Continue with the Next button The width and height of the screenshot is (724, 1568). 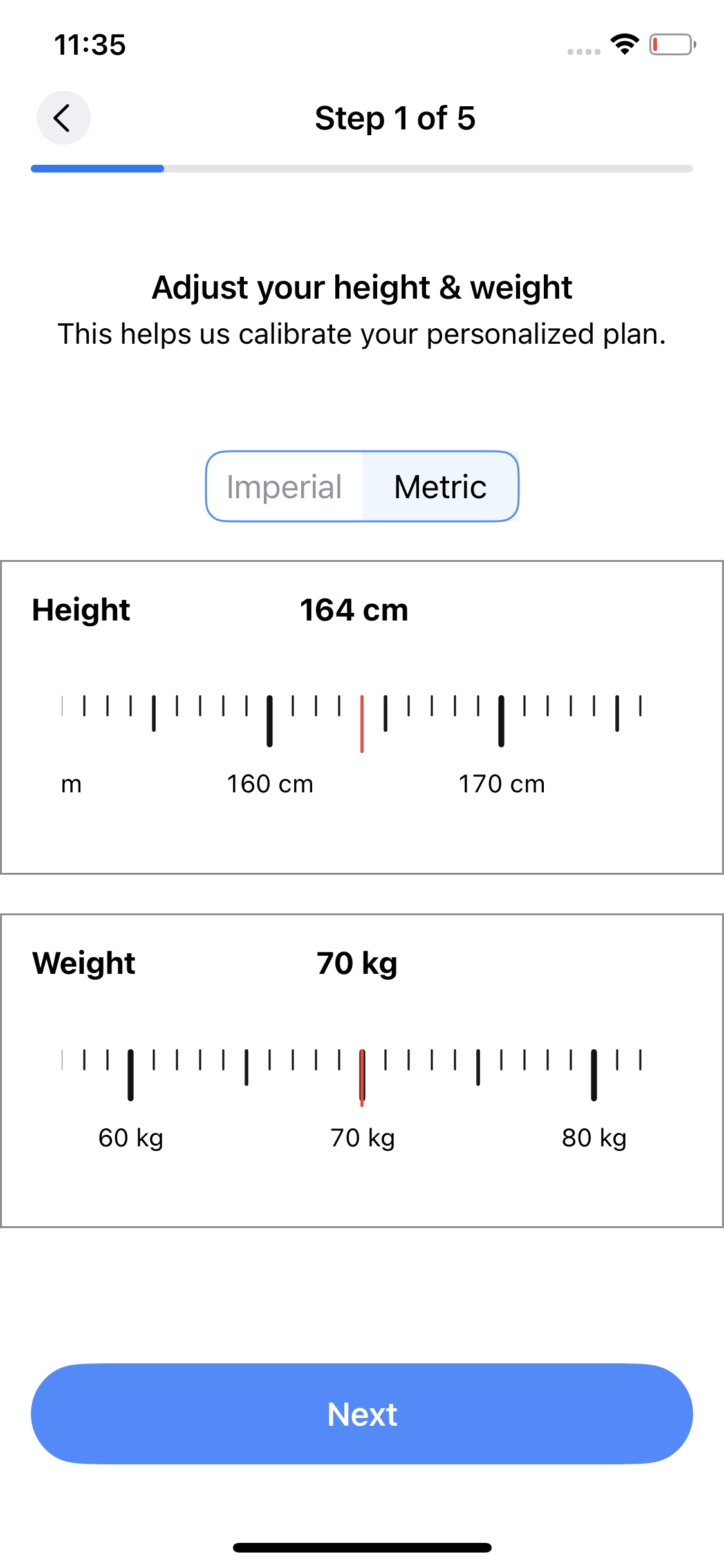point(362,1414)
